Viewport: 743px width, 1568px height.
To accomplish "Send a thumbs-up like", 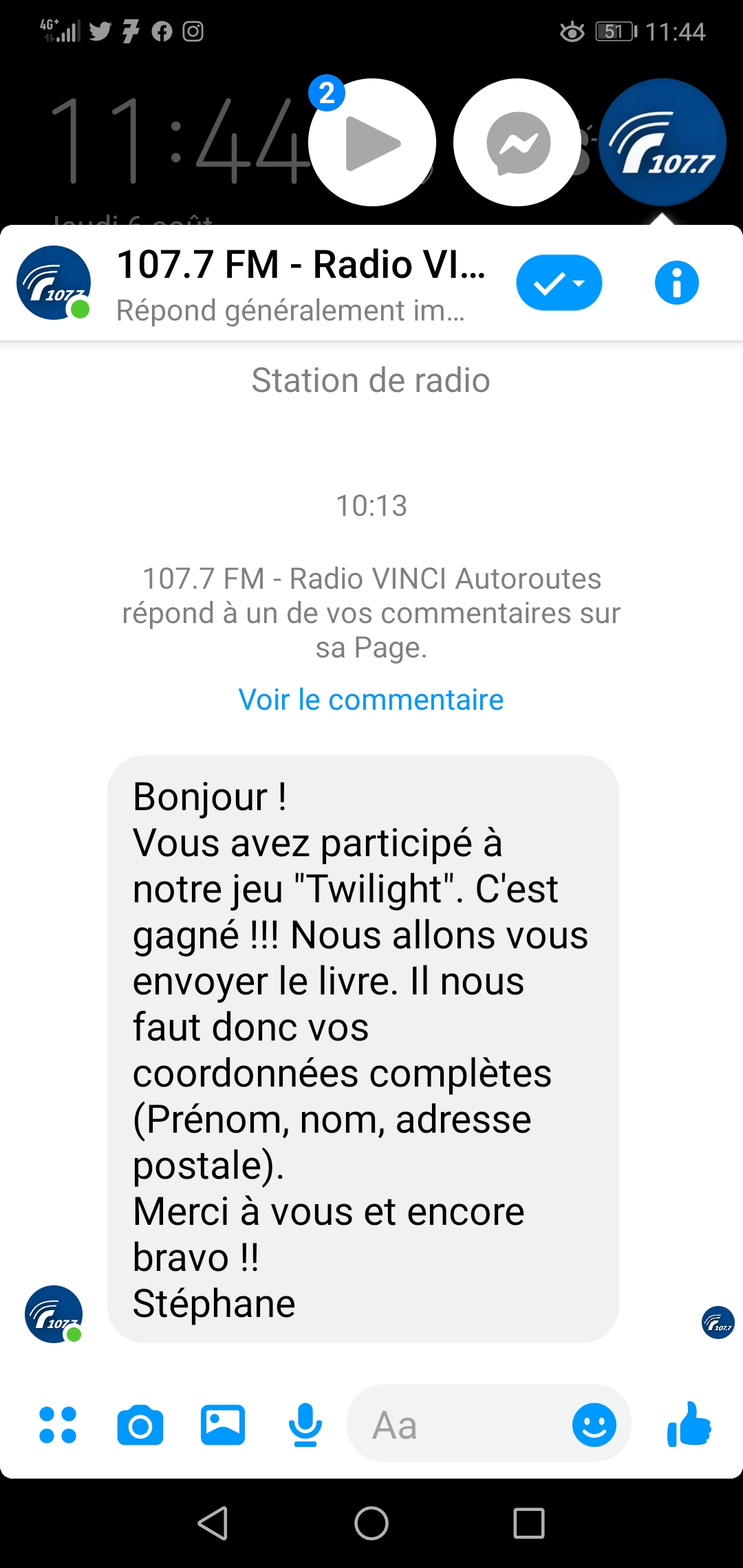I will (x=689, y=1426).
